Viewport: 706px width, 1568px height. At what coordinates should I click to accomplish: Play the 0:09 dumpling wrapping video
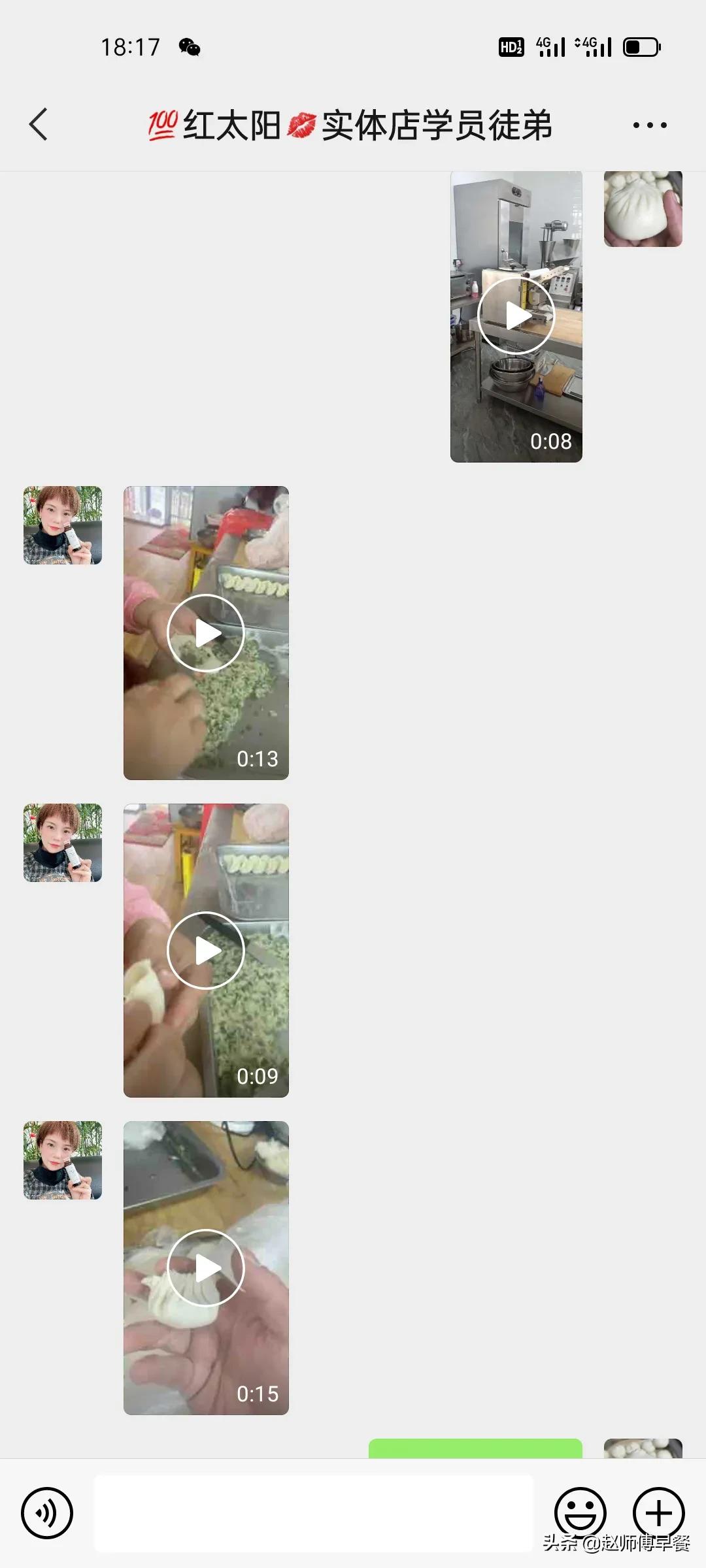tap(206, 950)
